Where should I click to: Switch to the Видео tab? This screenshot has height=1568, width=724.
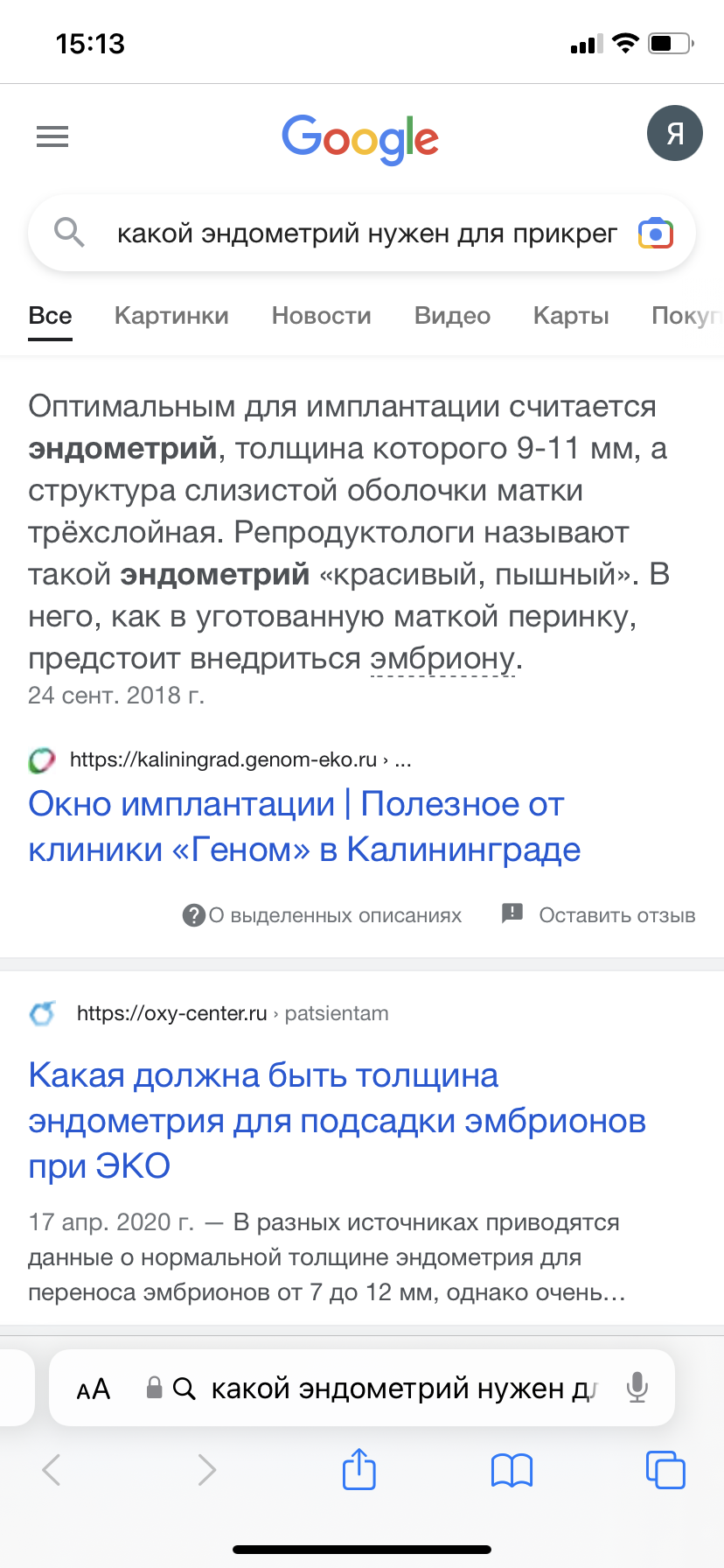click(x=452, y=316)
